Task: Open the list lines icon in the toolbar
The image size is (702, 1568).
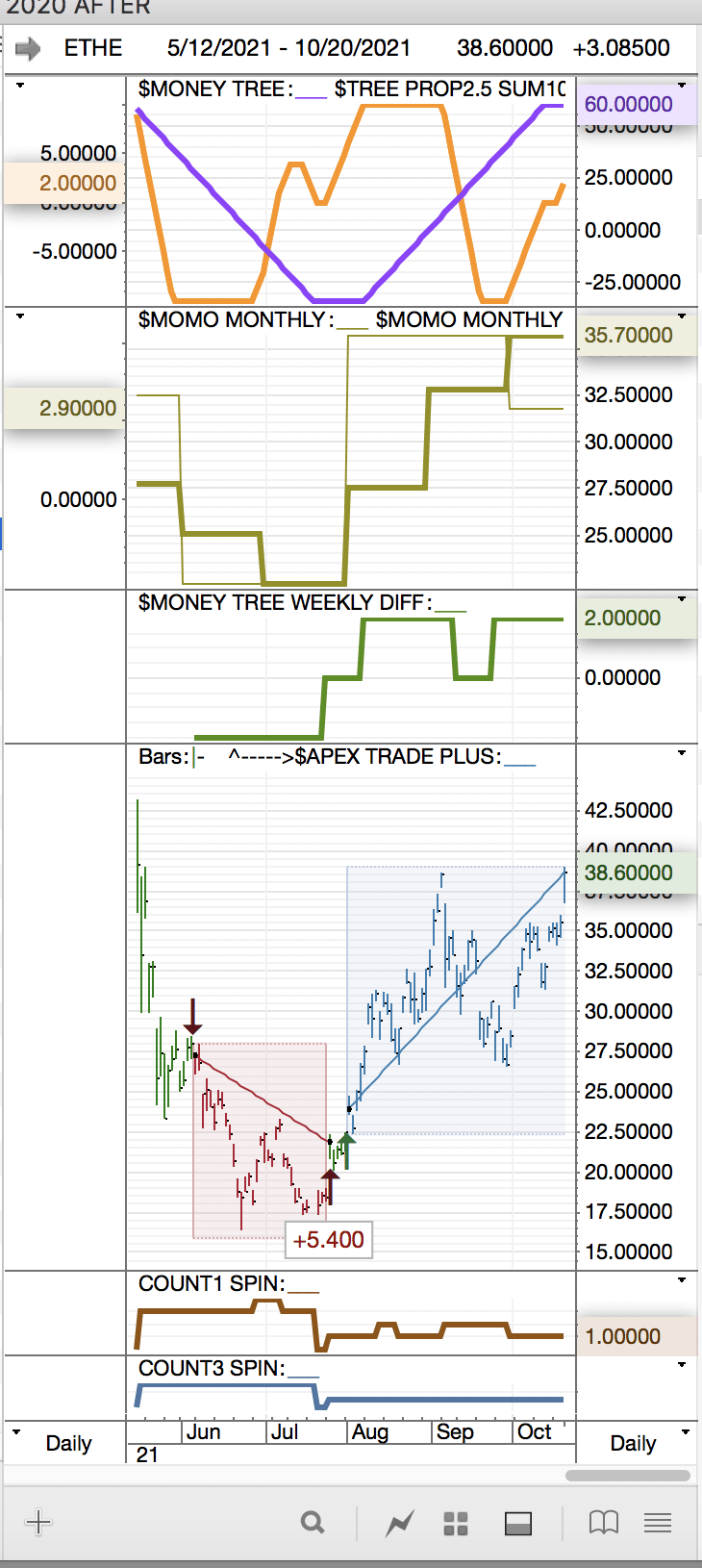Action: (658, 1522)
